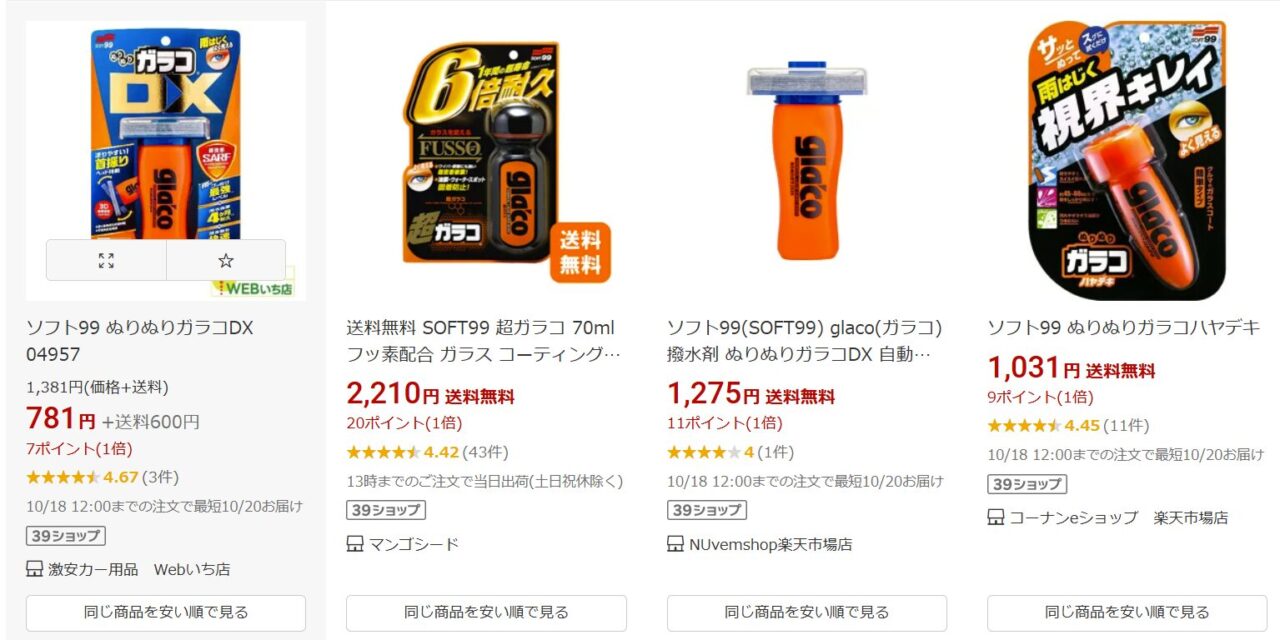Favorite the ぬりぬりガラコDX 04957 item
This screenshot has height=640, width=1280.
pyautogui.click(x=226, y=260)
